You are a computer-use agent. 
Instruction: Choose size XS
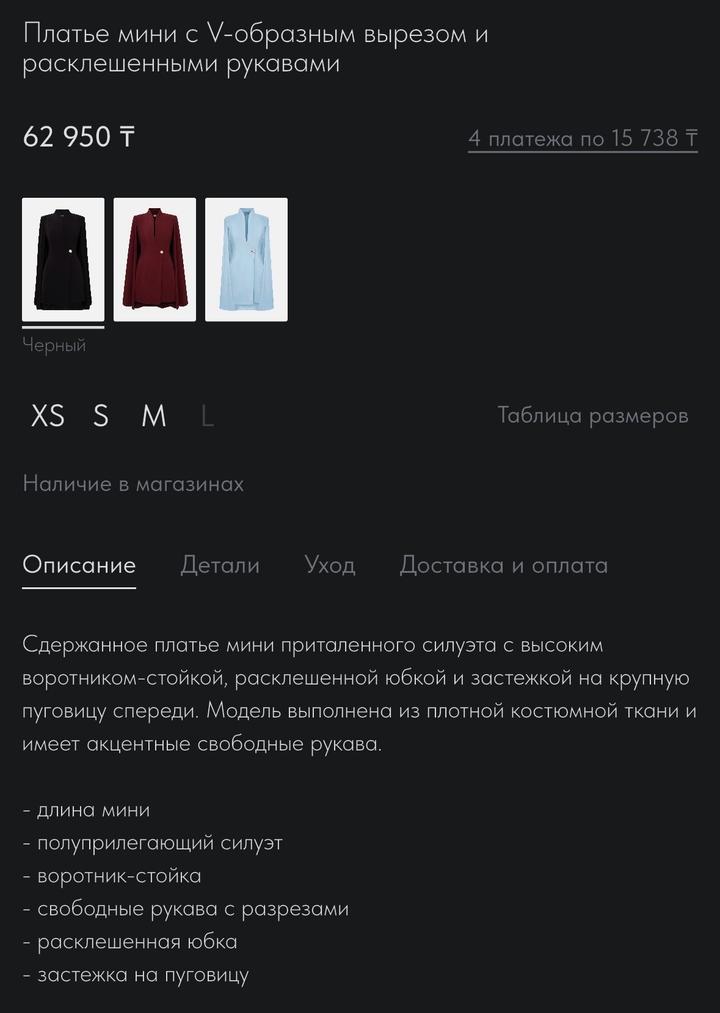pos(47,416)
